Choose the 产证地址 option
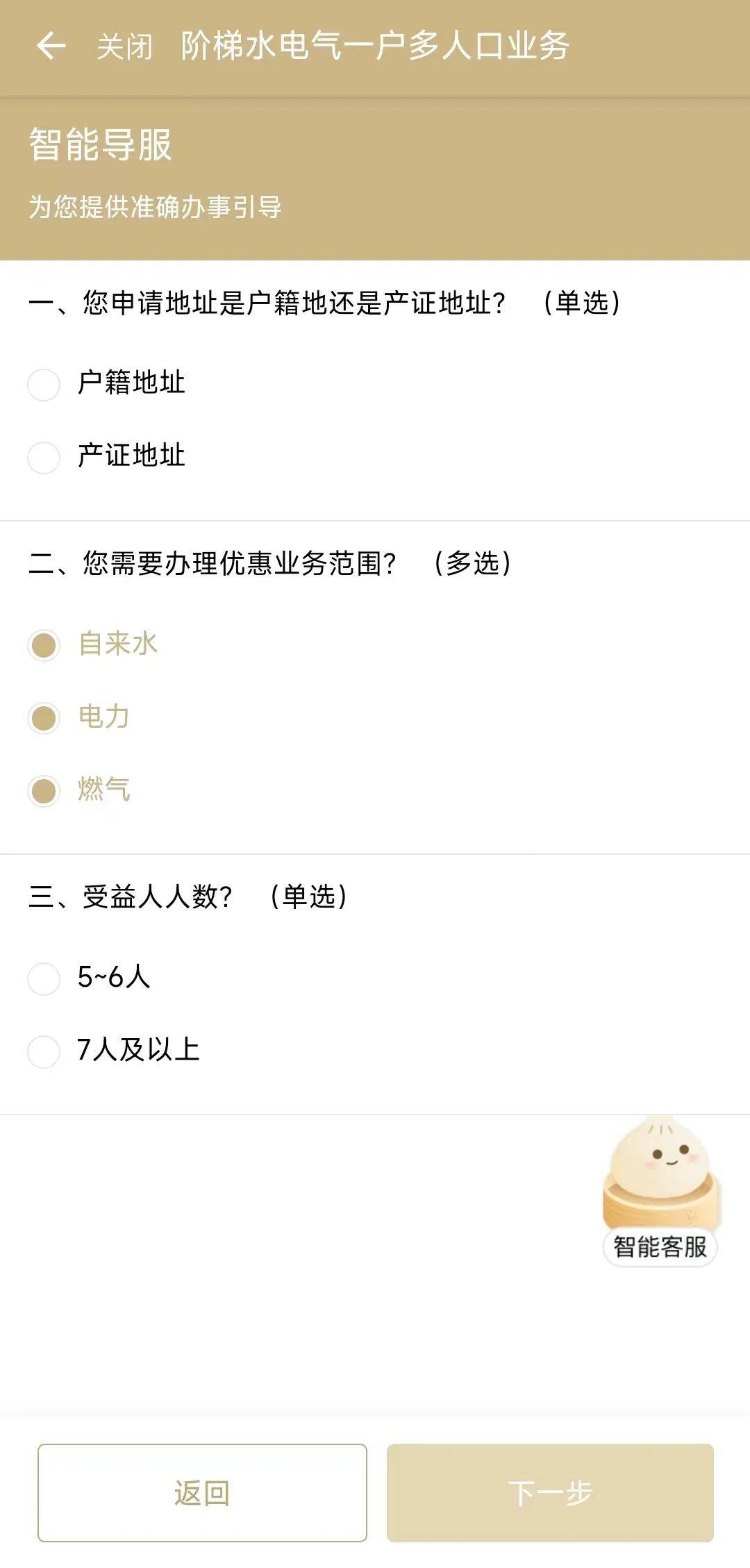 point(44,457)
